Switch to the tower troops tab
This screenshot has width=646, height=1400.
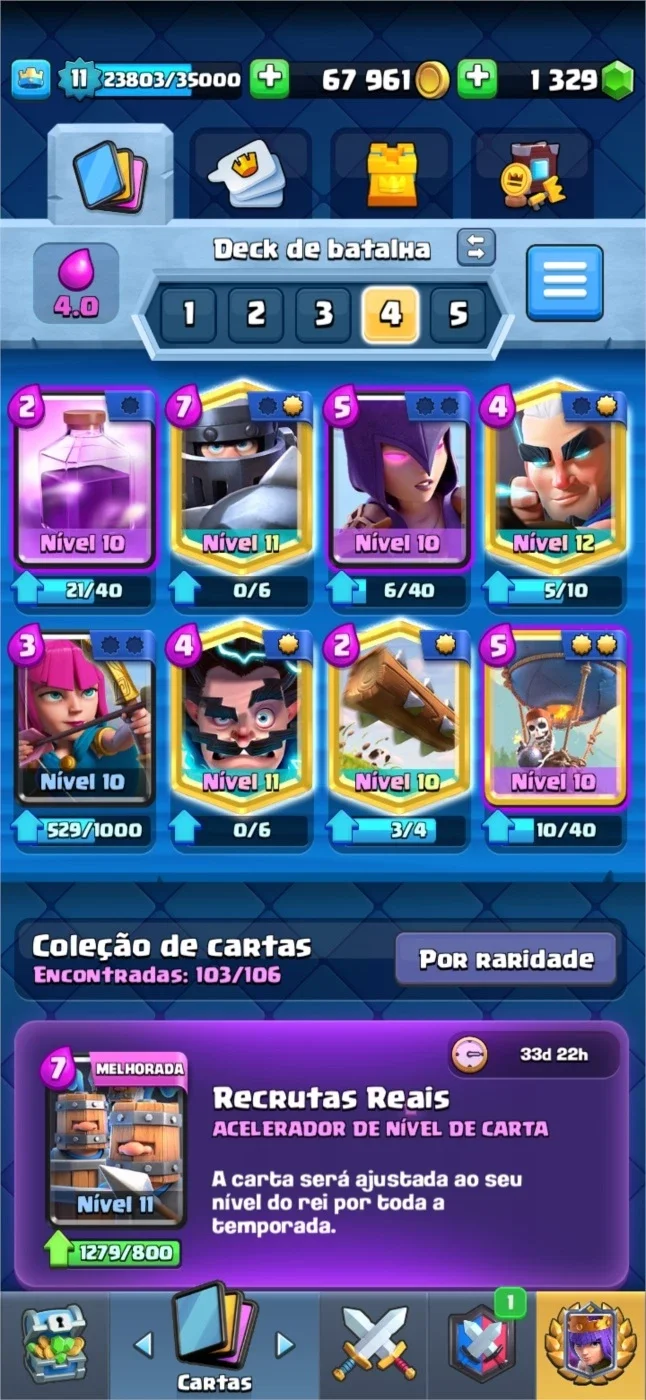[391, 174]
